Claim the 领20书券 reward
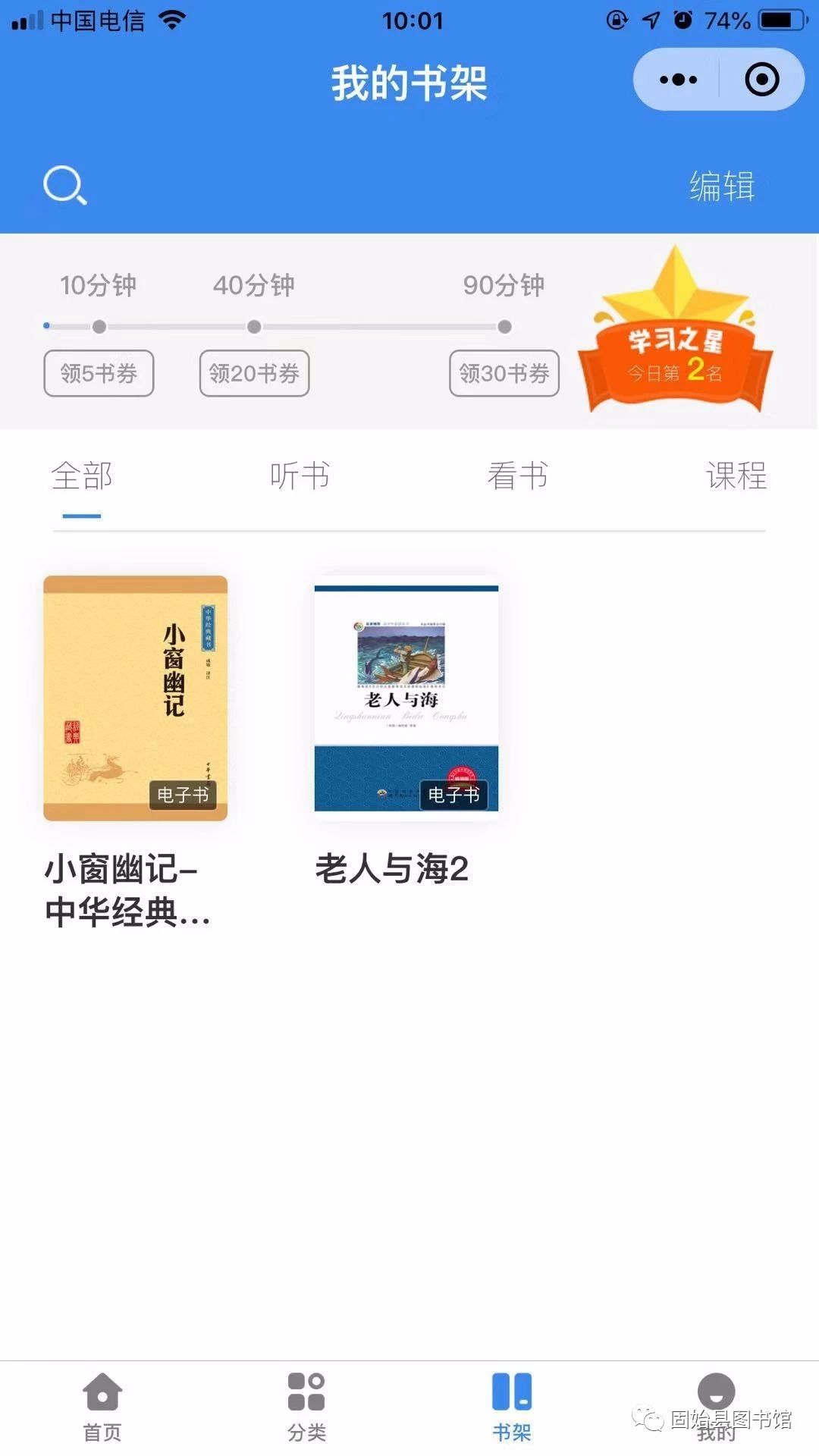819x1456 pixels. pos(254,373)
